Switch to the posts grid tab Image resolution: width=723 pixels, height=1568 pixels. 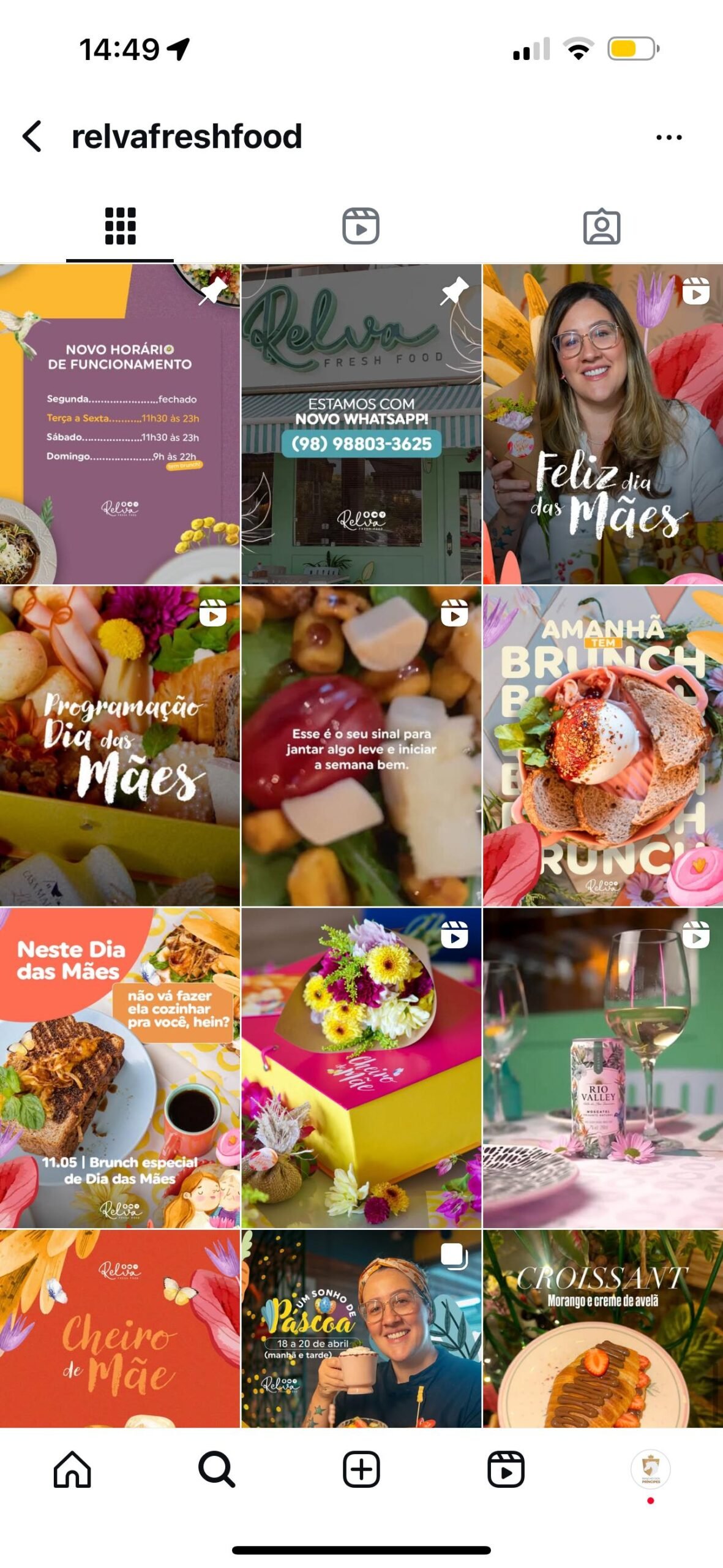tap(120, 226)
